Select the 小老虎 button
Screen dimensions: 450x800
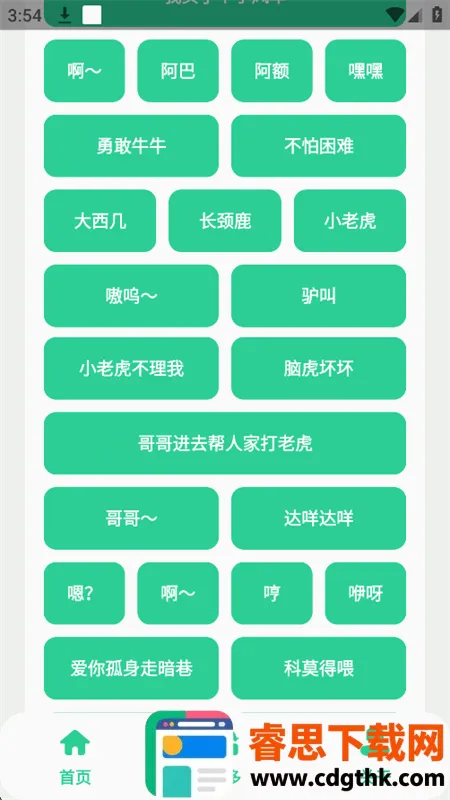[x=350, y=221]
